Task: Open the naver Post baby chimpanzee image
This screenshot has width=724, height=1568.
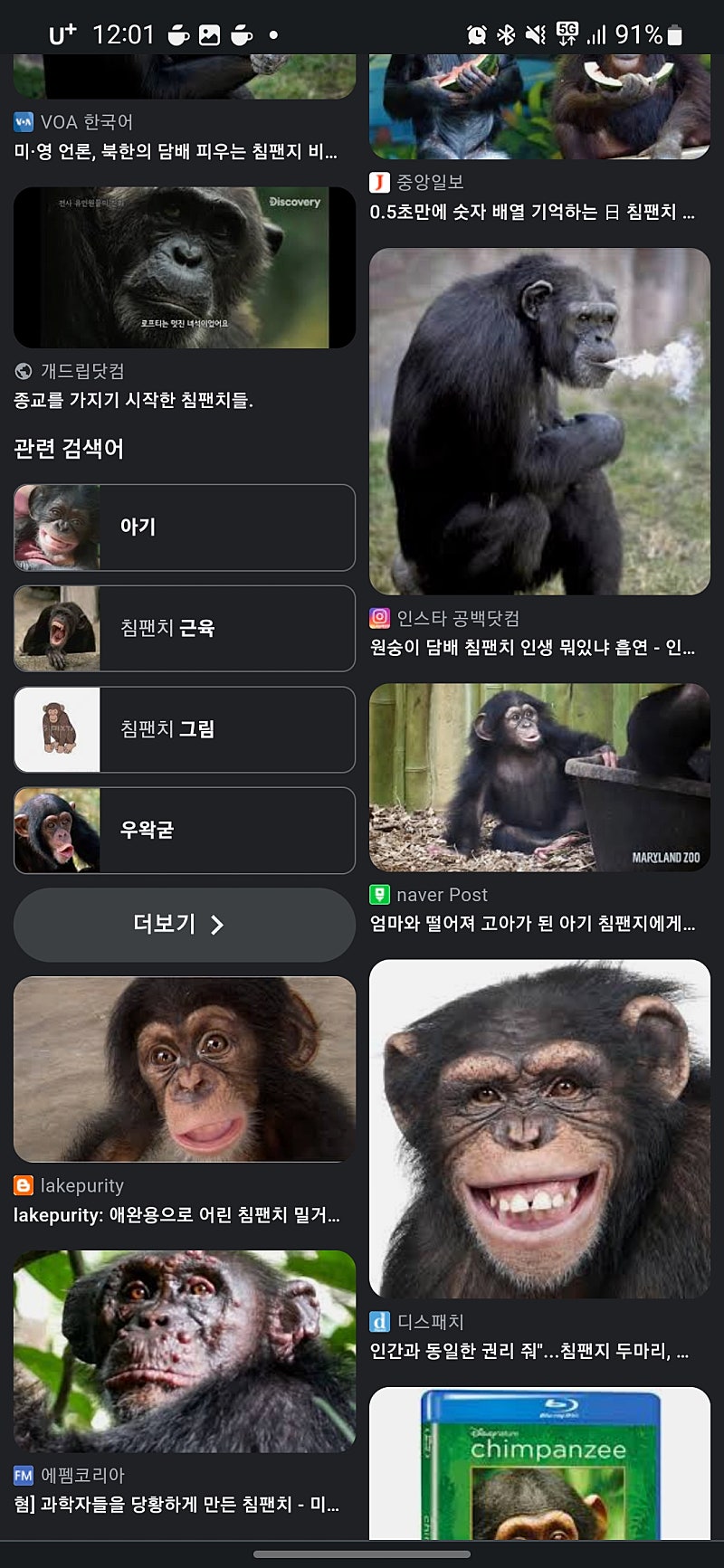Action: click(539, 778)
